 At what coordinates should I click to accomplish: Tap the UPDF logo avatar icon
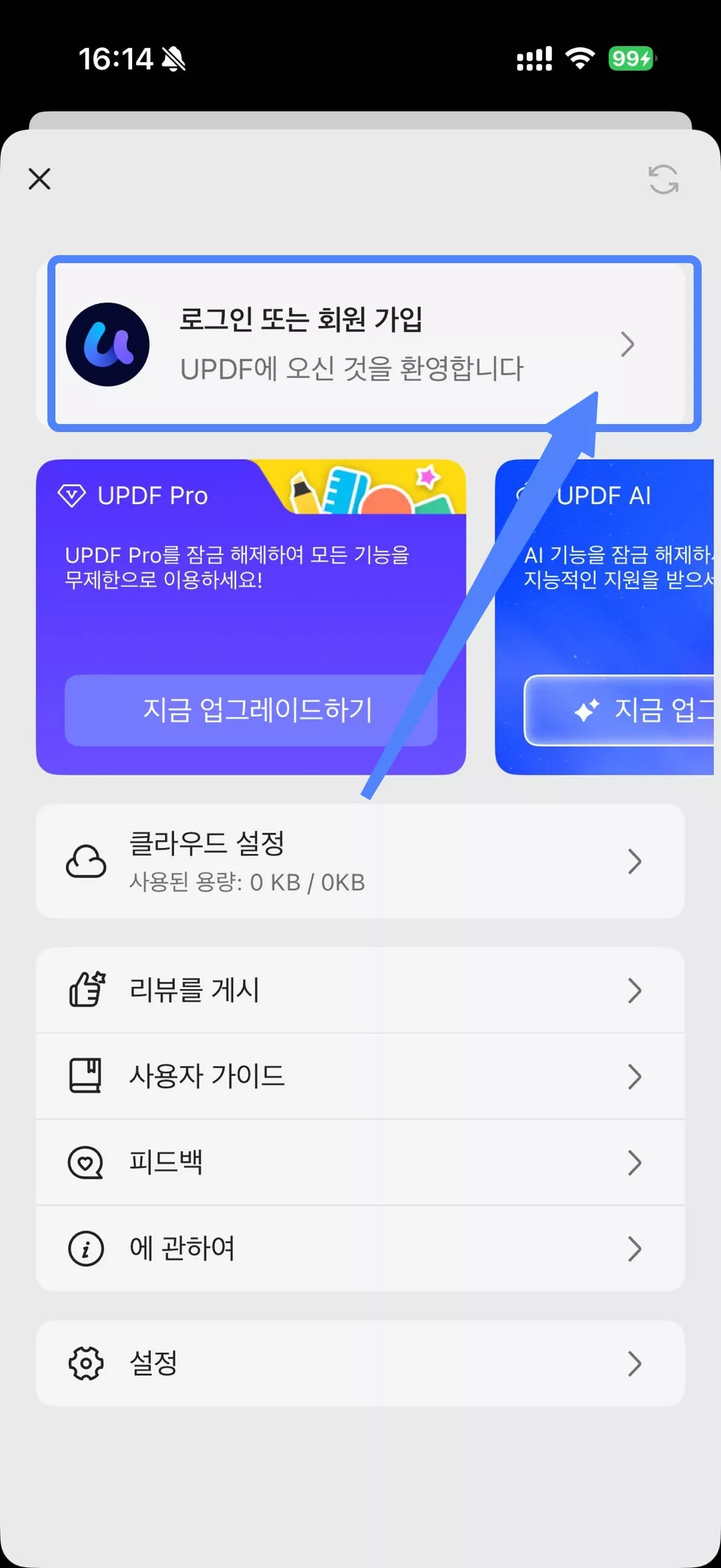click(107, 344)
